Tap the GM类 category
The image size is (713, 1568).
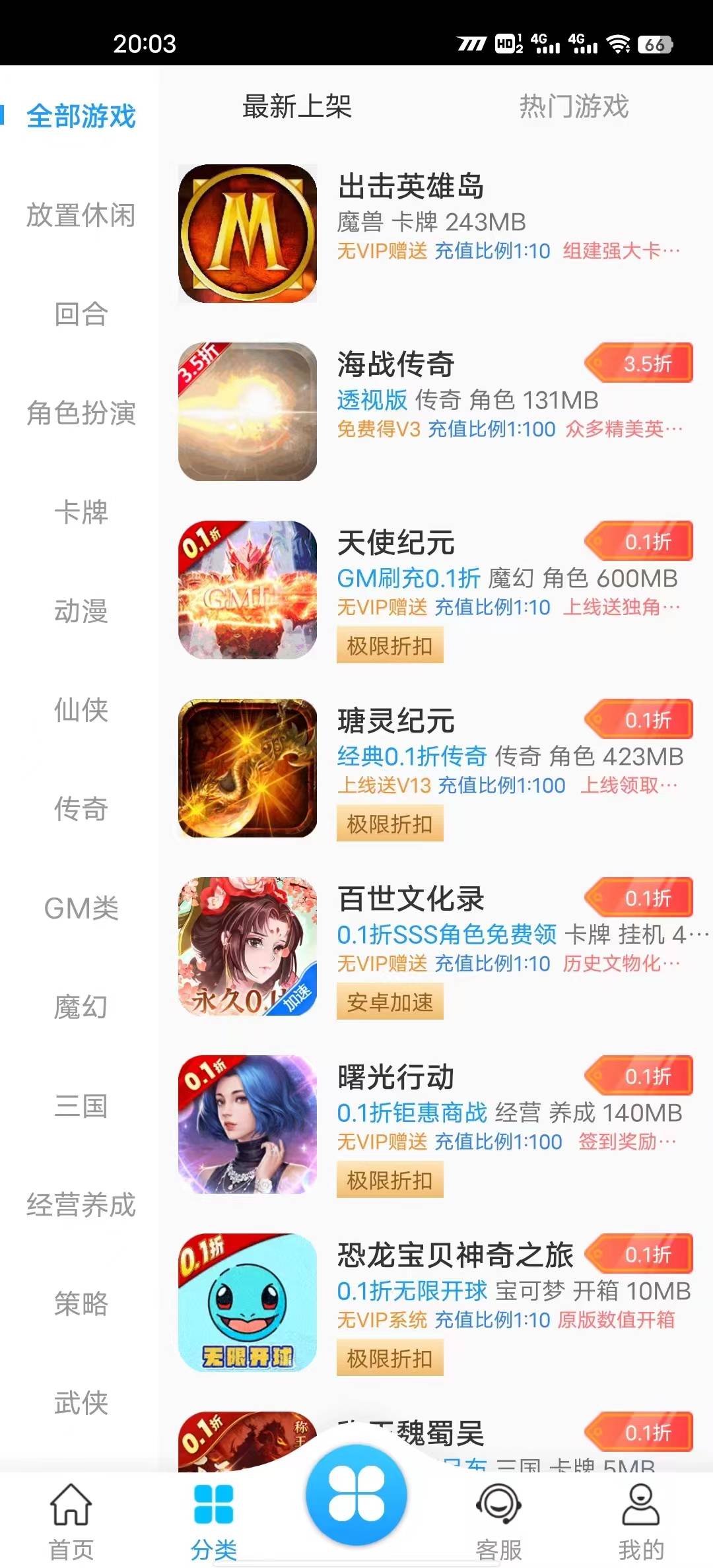81,908
